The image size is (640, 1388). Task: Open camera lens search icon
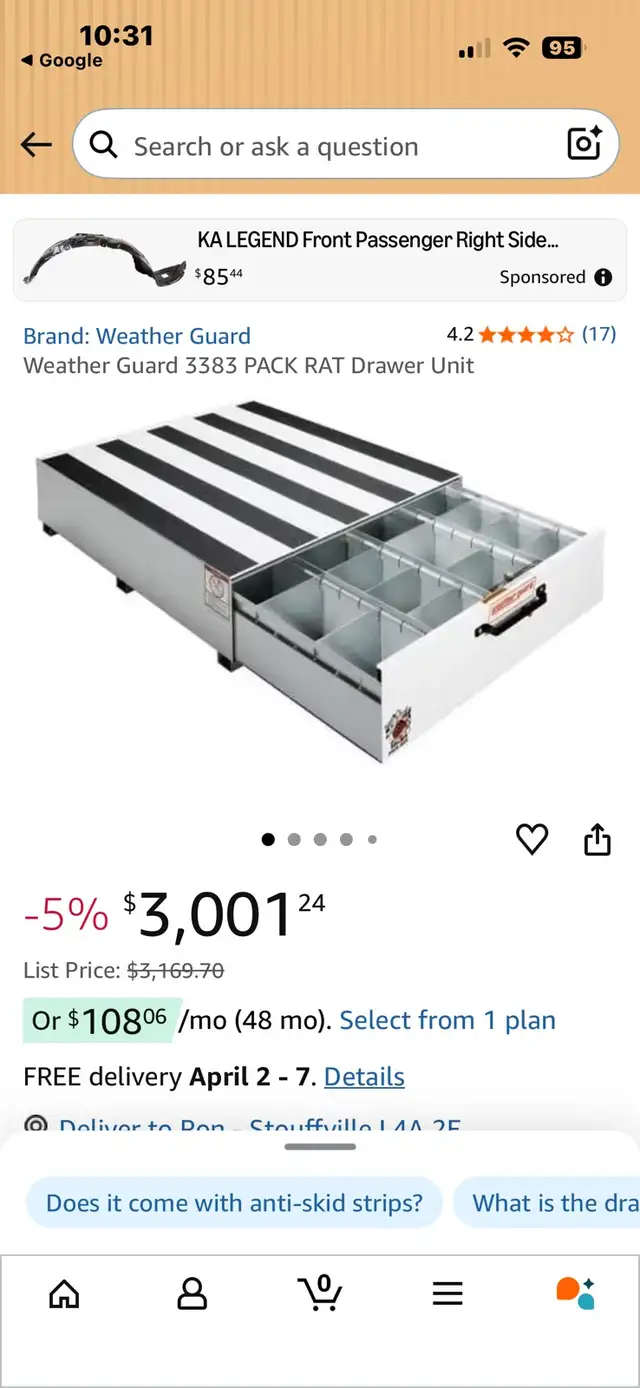tap(584, 144)
